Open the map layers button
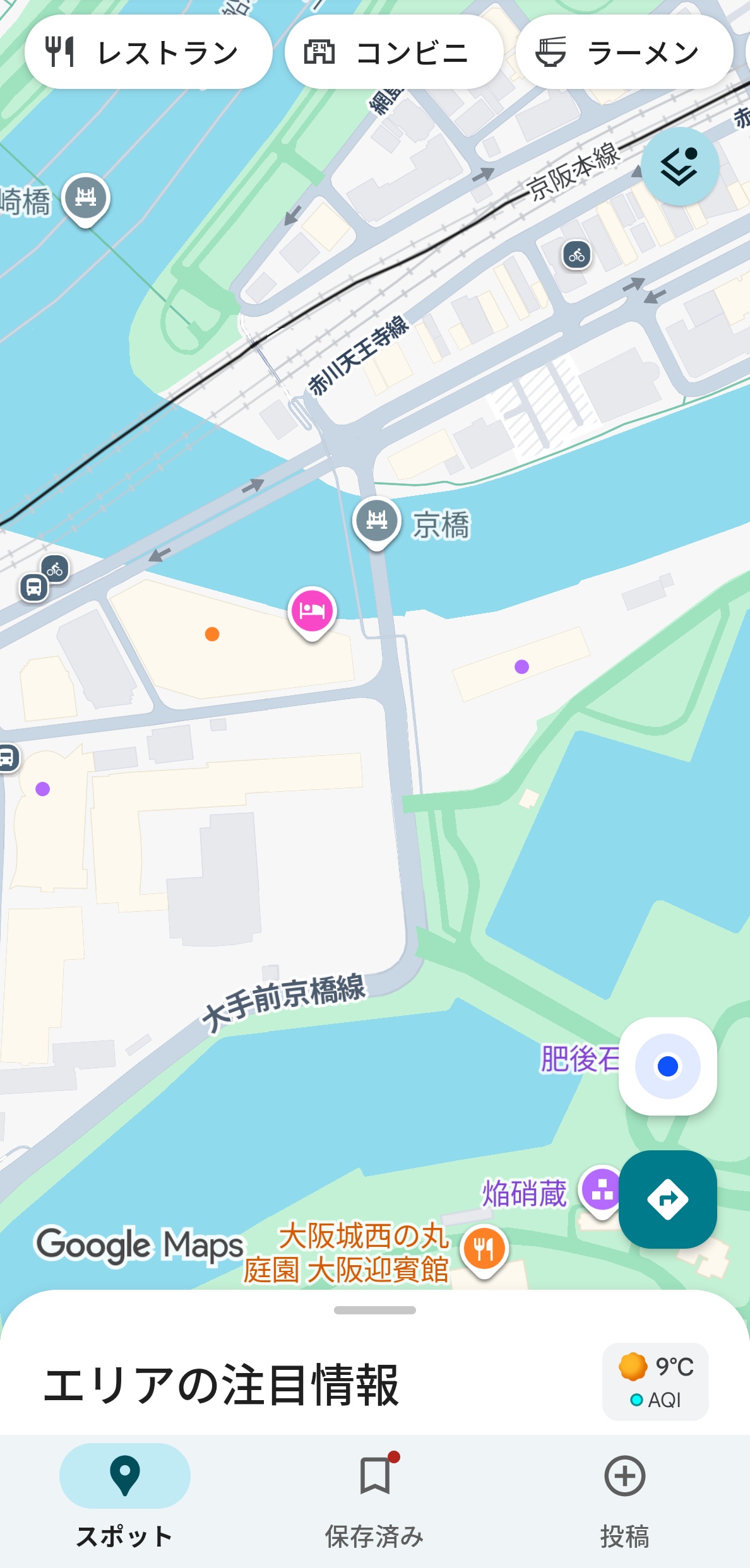 [x=680, y=167]
